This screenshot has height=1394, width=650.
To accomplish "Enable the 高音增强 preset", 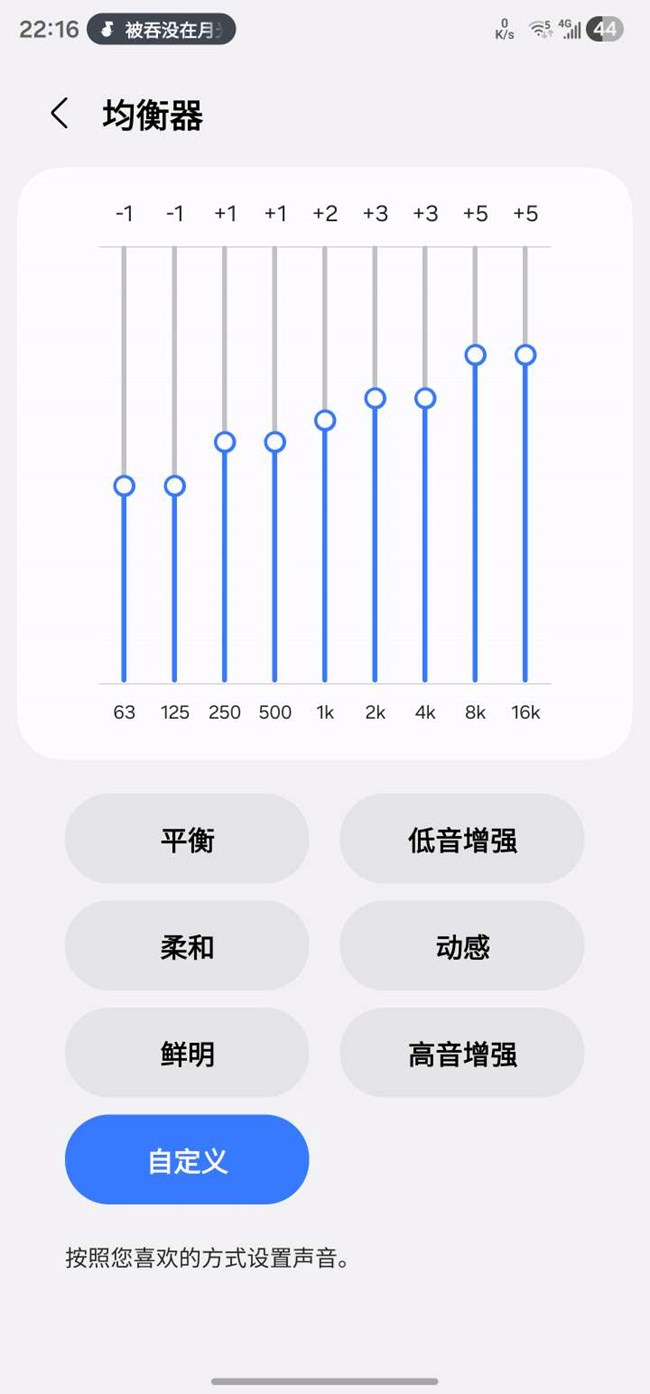I will (x=462, y=1053).
